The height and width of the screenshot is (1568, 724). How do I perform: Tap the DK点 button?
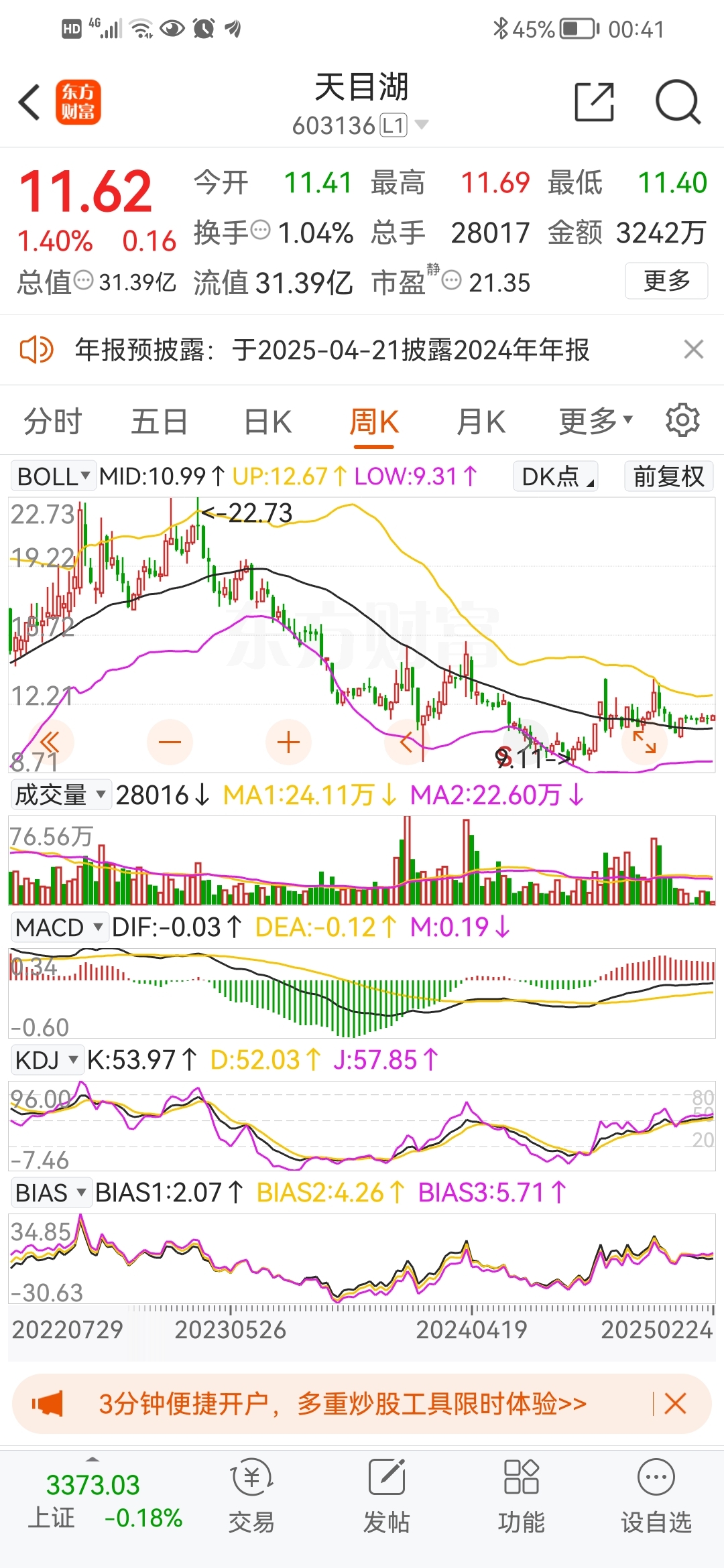556,476
